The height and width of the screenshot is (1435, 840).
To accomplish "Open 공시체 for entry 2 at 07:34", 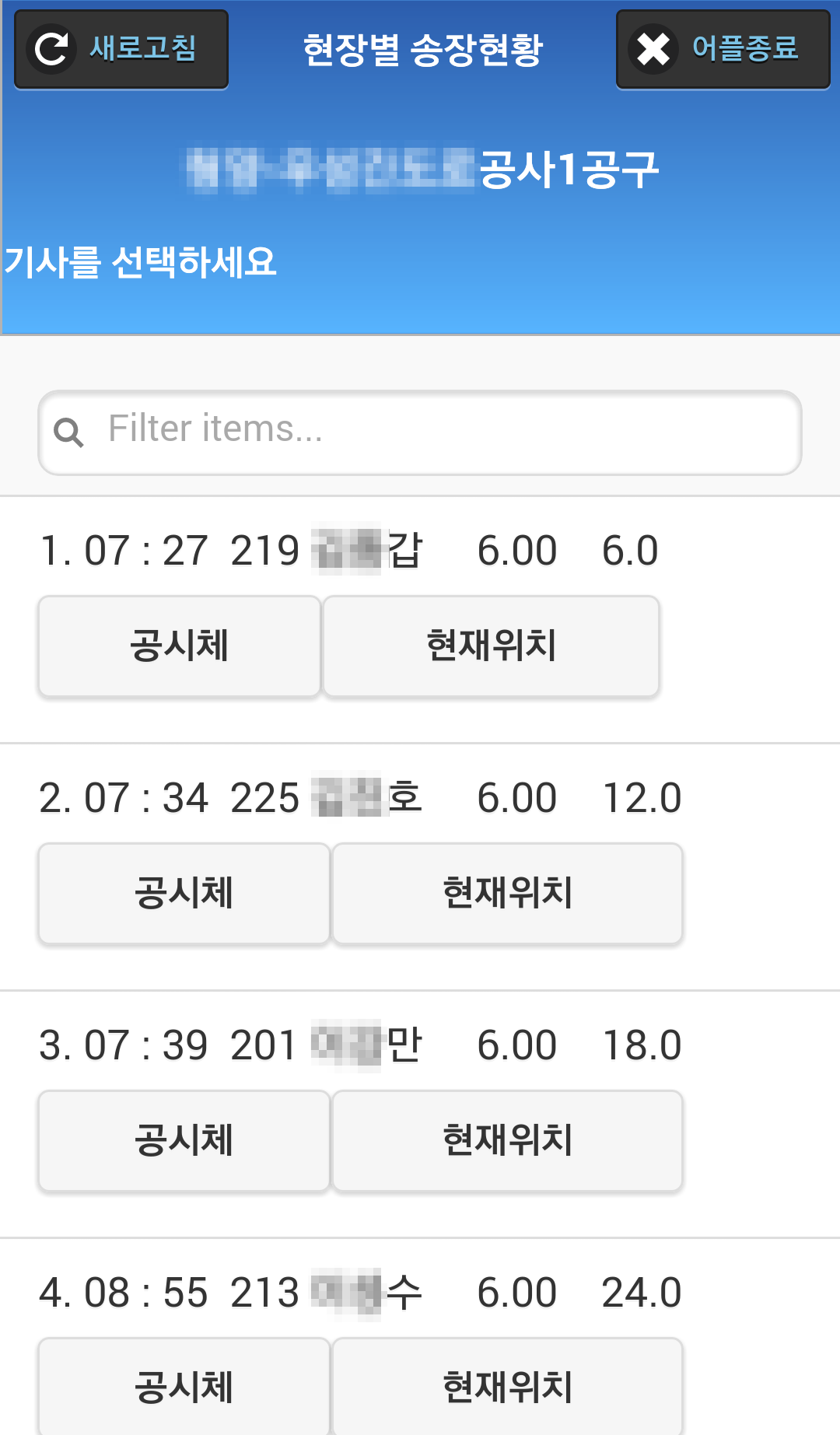I will point(184,894).
